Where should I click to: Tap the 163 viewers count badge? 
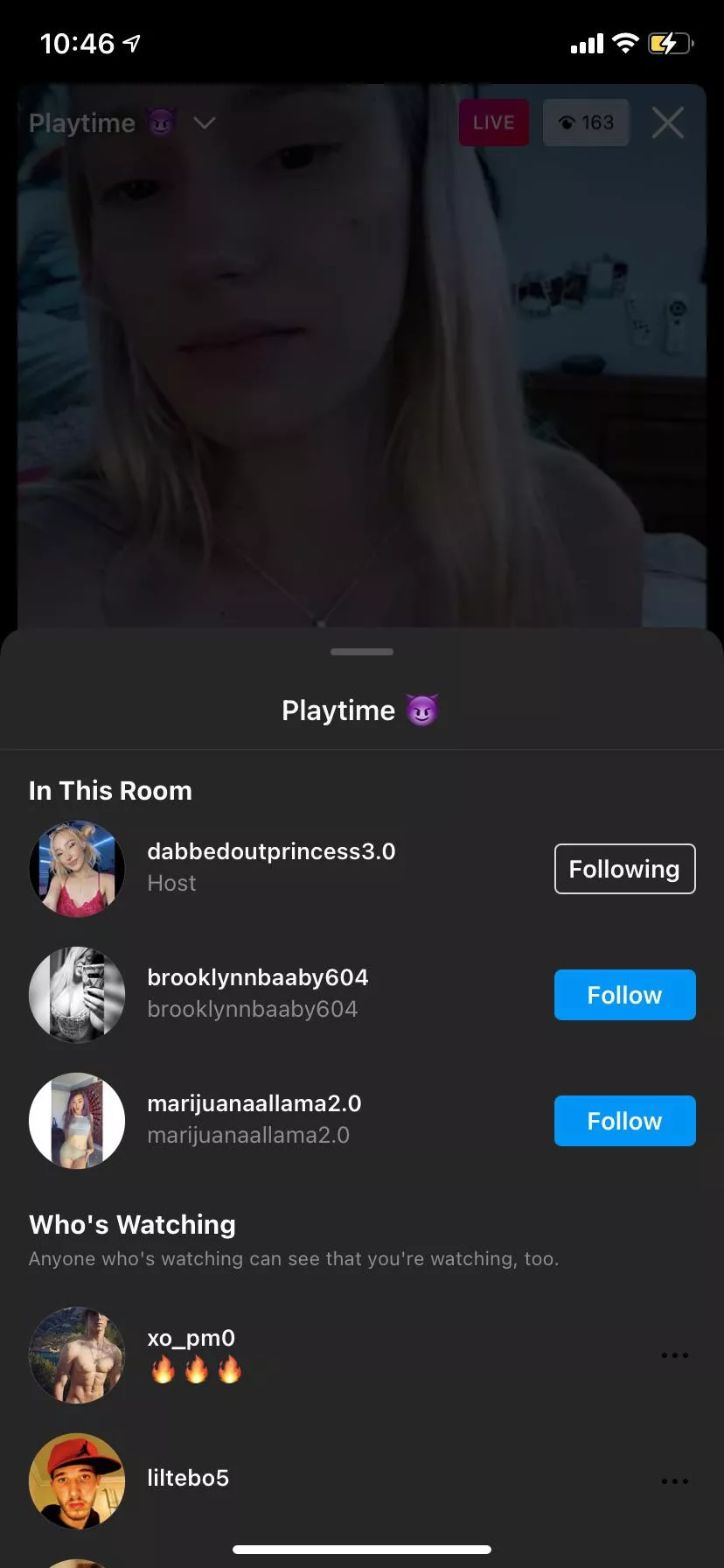pos(586,123)
